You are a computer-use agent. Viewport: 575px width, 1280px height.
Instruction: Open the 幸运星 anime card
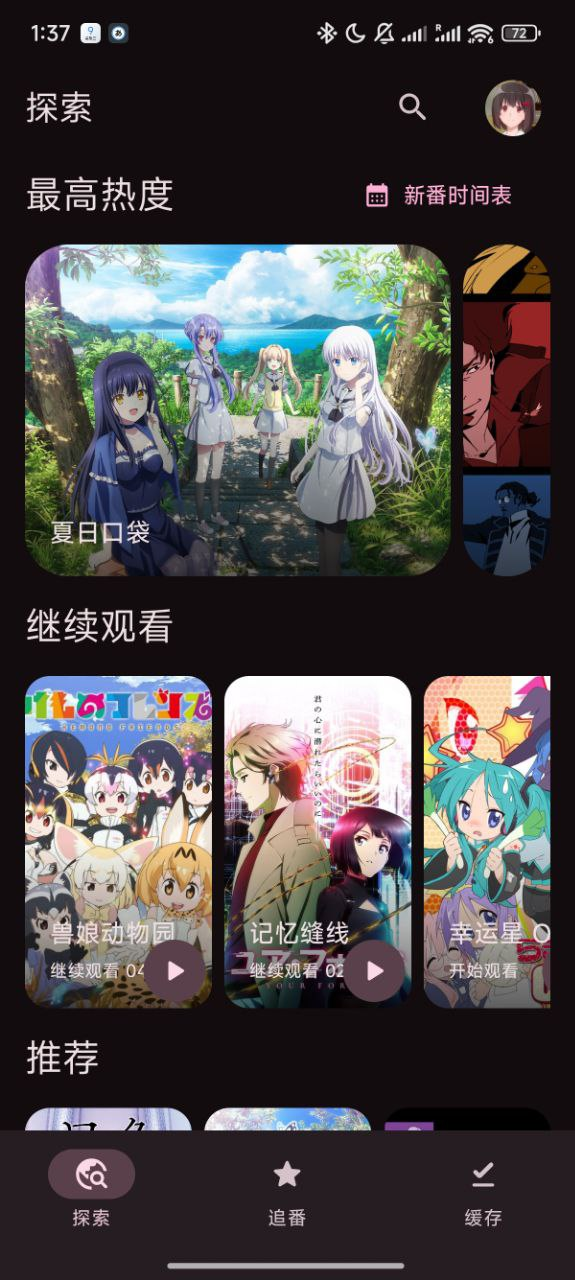(487, 842)
